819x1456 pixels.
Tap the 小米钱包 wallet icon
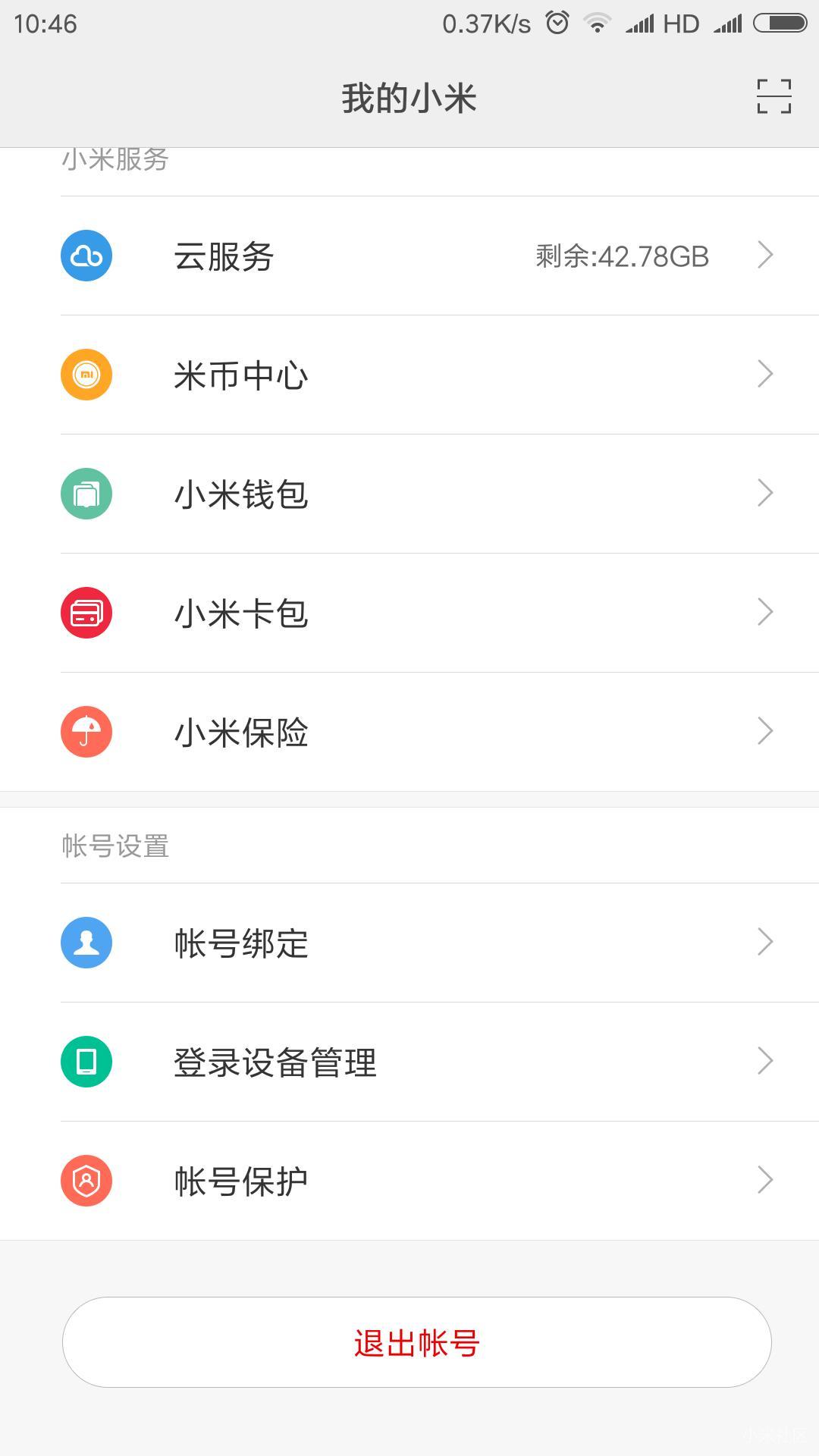(x=86, y=493)
